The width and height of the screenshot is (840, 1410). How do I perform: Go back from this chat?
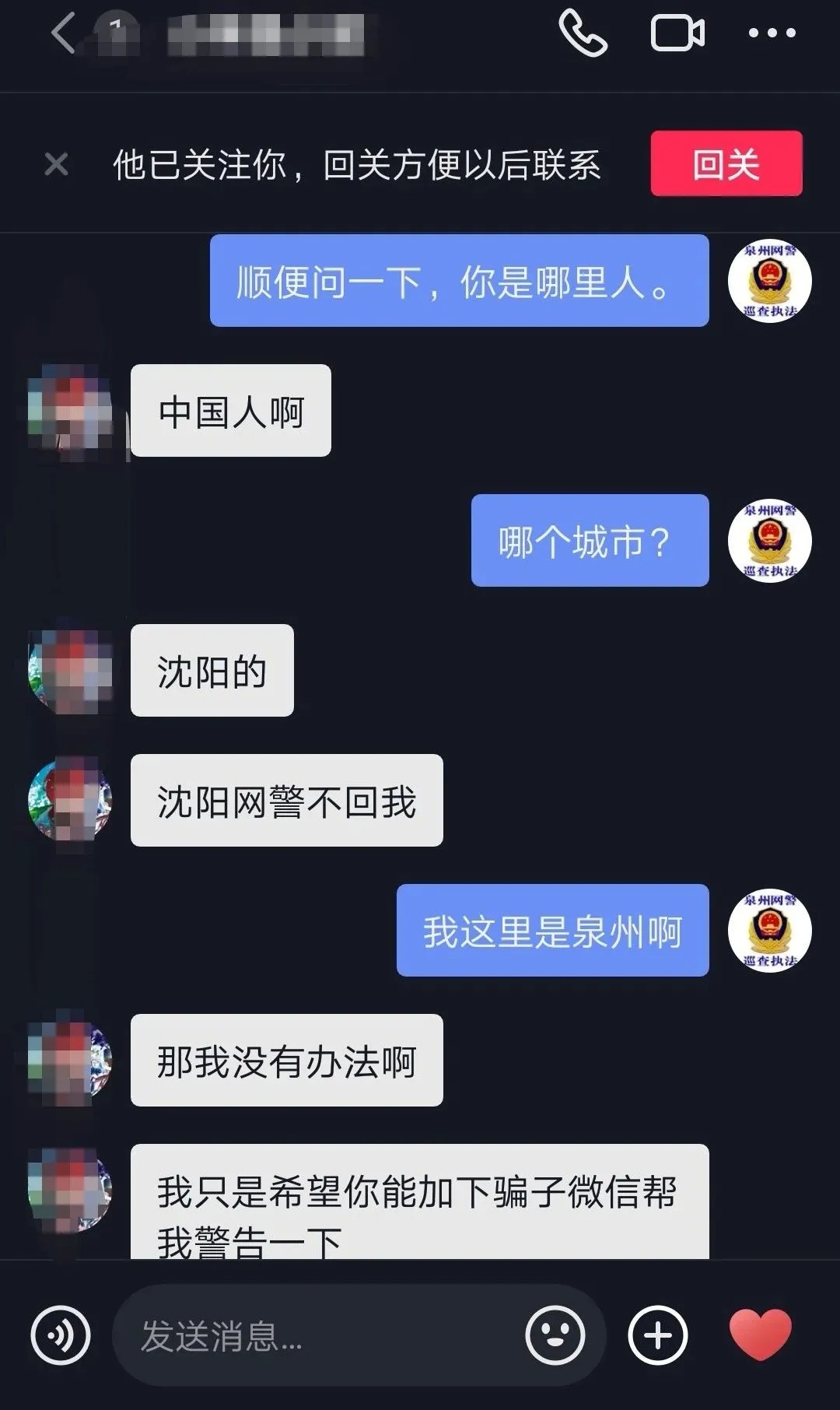(x=64, y=34)
